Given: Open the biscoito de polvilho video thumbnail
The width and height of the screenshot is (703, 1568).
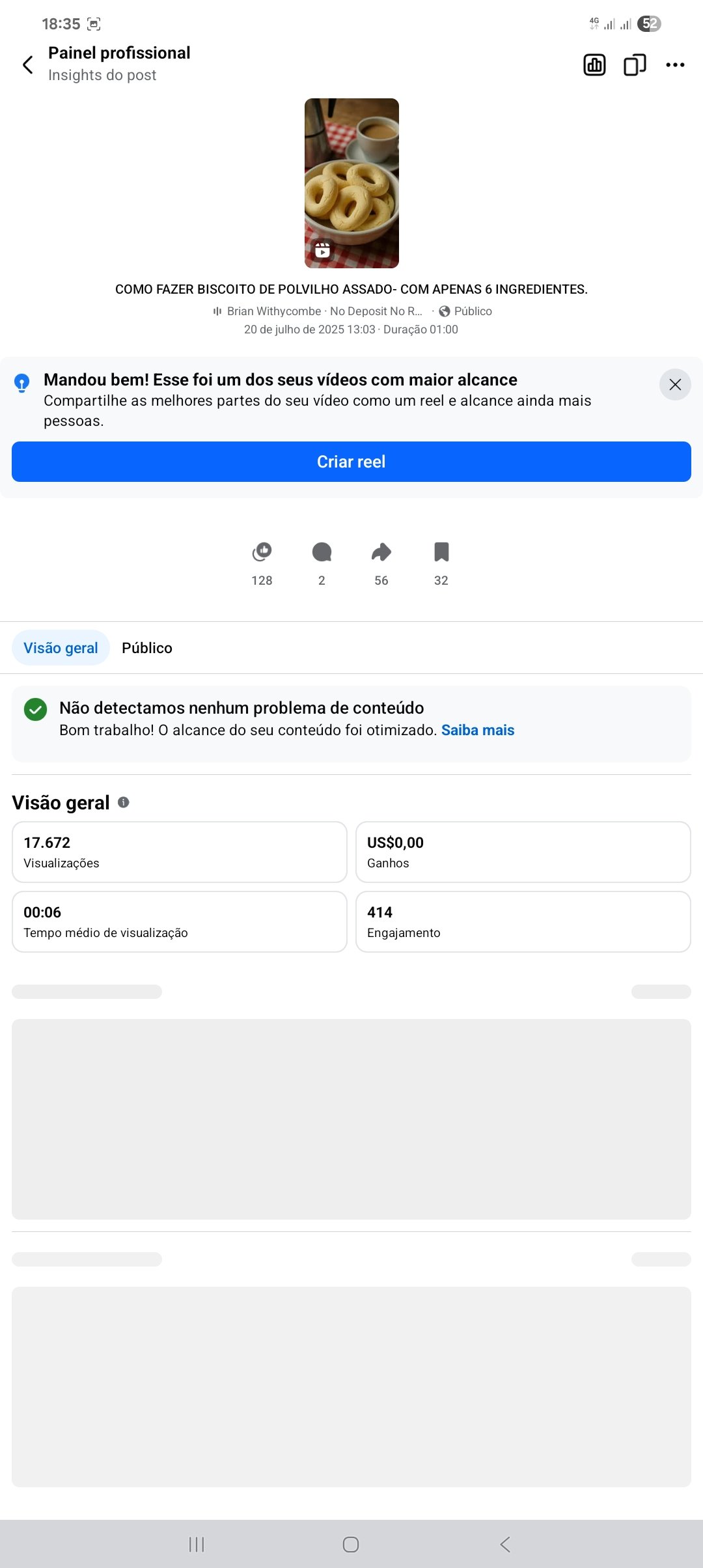Looking at the screenshot, I should pos(351,183).
